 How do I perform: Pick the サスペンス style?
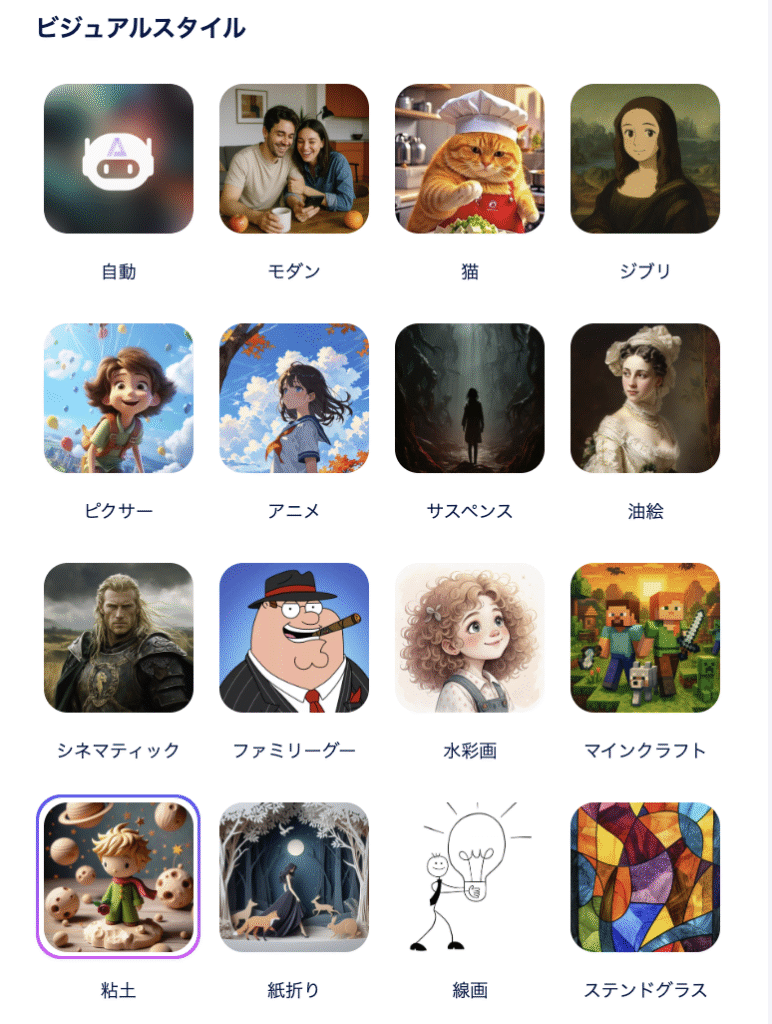point(470,398)
